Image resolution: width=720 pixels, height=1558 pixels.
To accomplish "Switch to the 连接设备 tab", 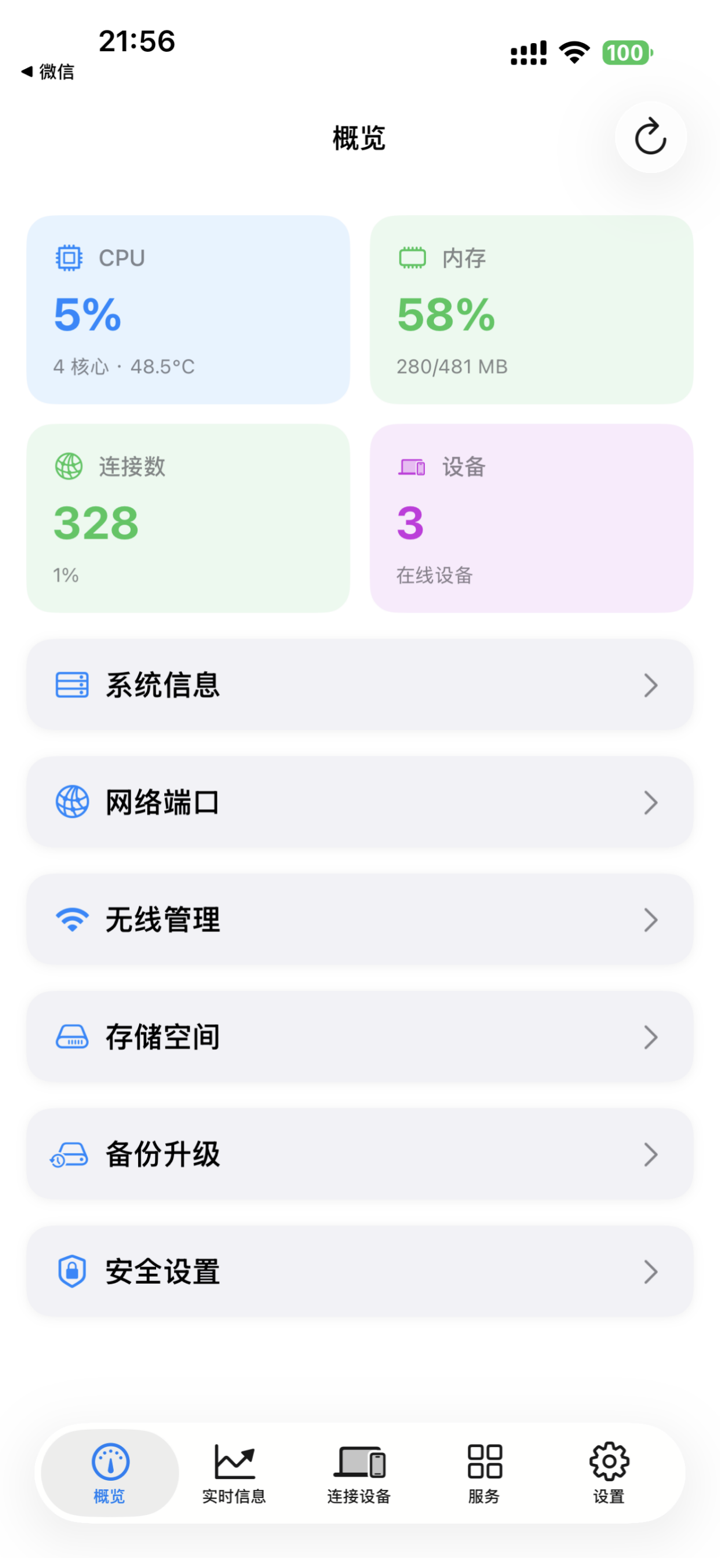I will (x=358, y=1473).
